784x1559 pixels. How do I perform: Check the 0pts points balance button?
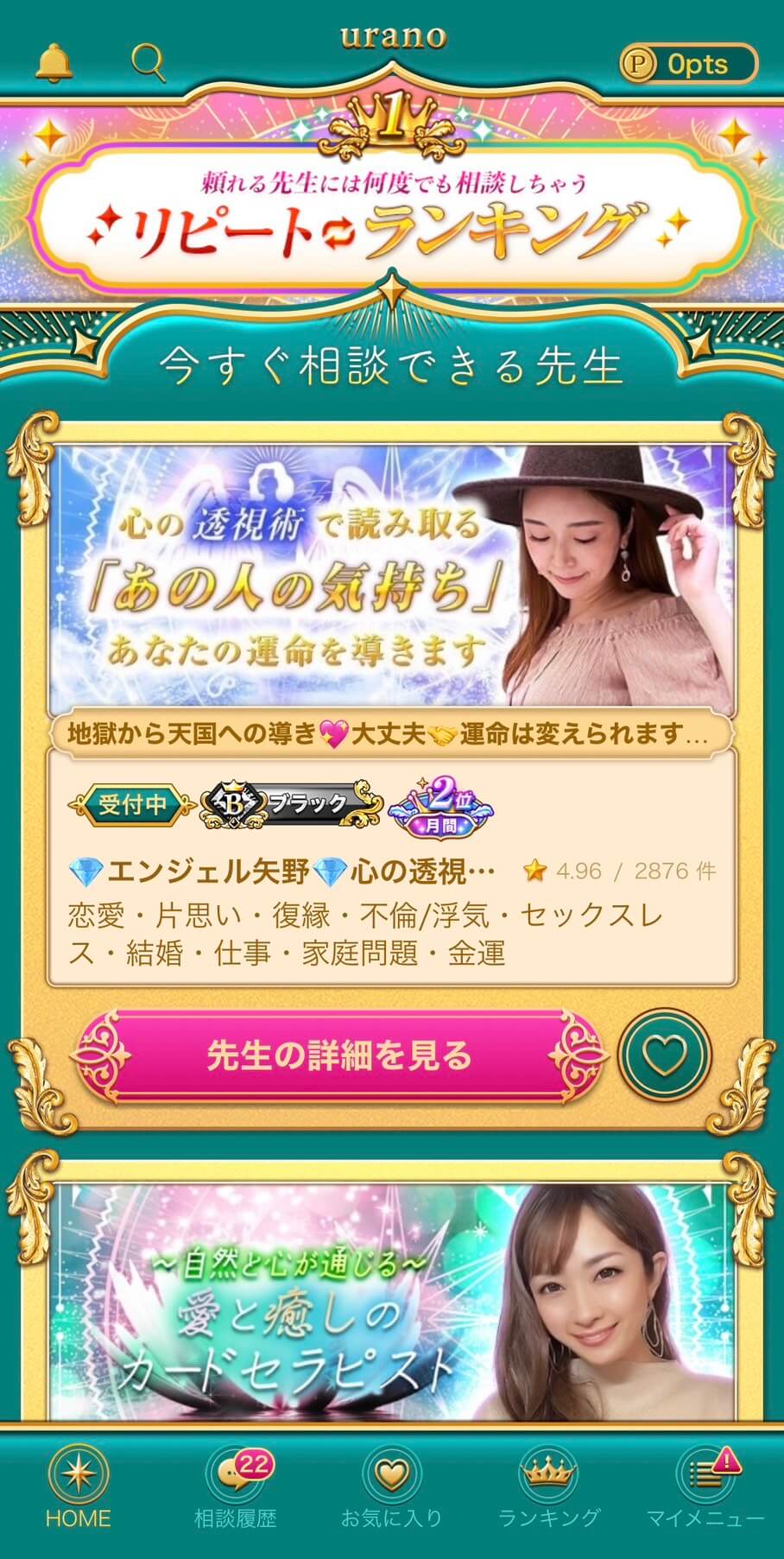click(x=688, y=64)
